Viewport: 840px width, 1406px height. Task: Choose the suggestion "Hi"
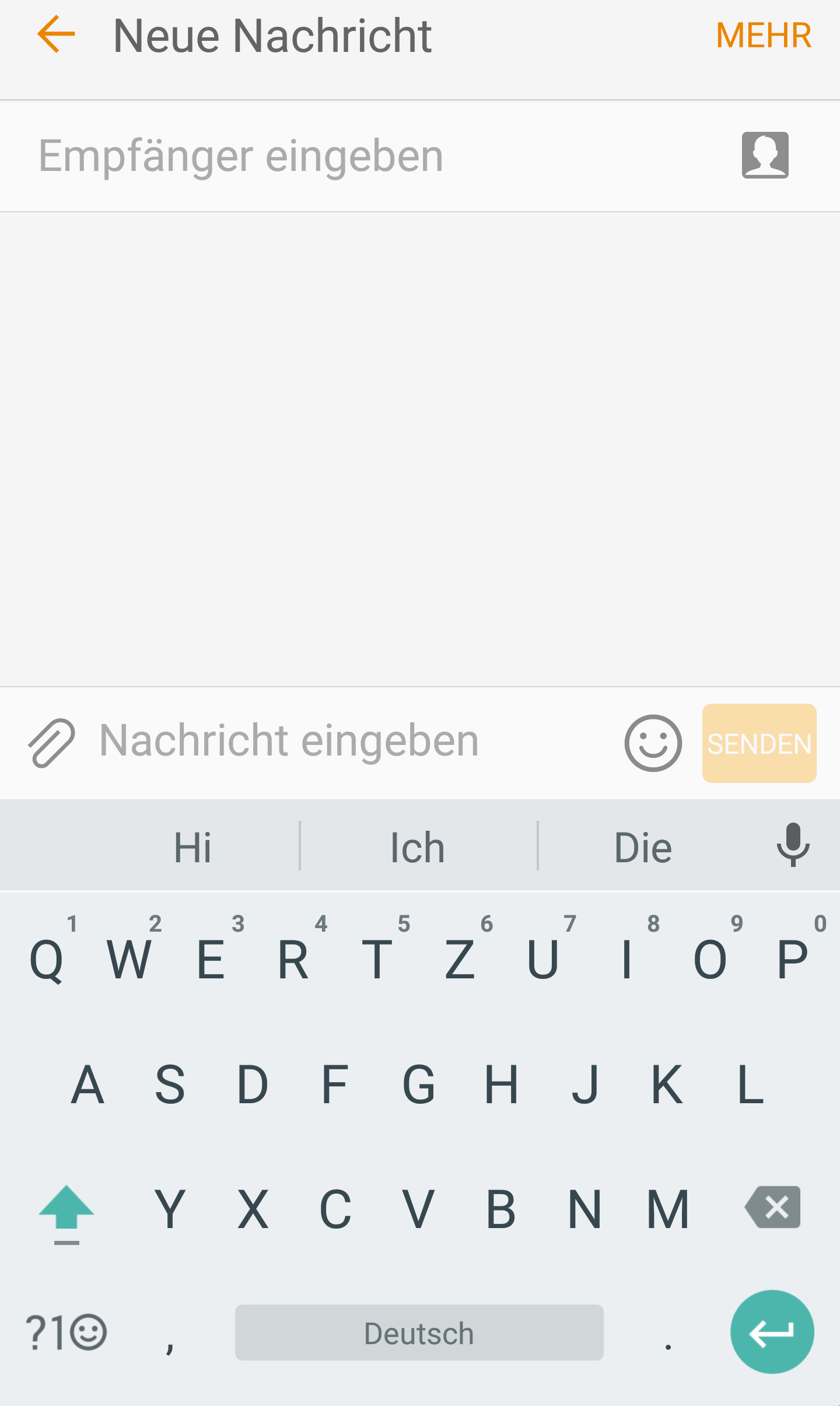(192, 847)
